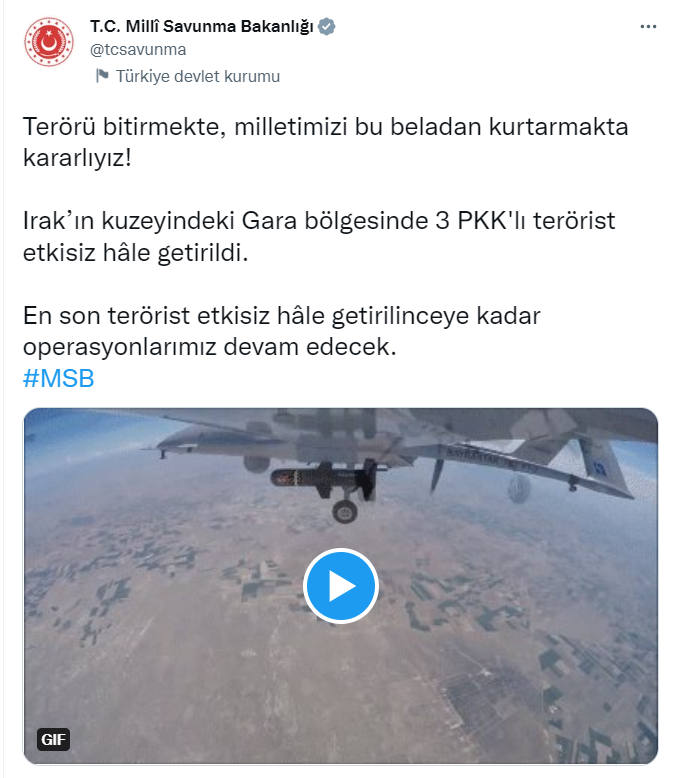Open the #MSB hashtag

[x=58, y=380]
